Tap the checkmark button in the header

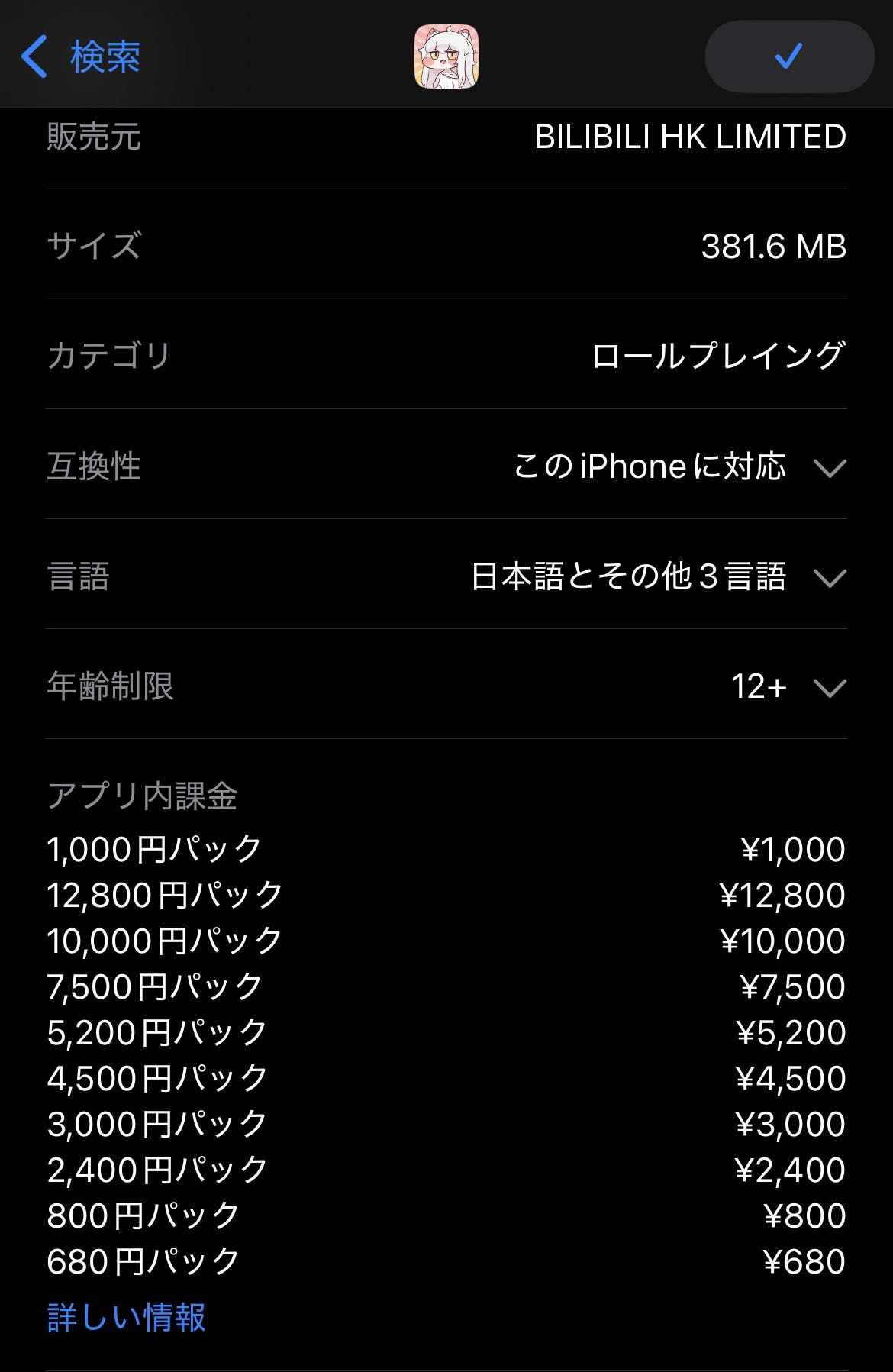788,56
